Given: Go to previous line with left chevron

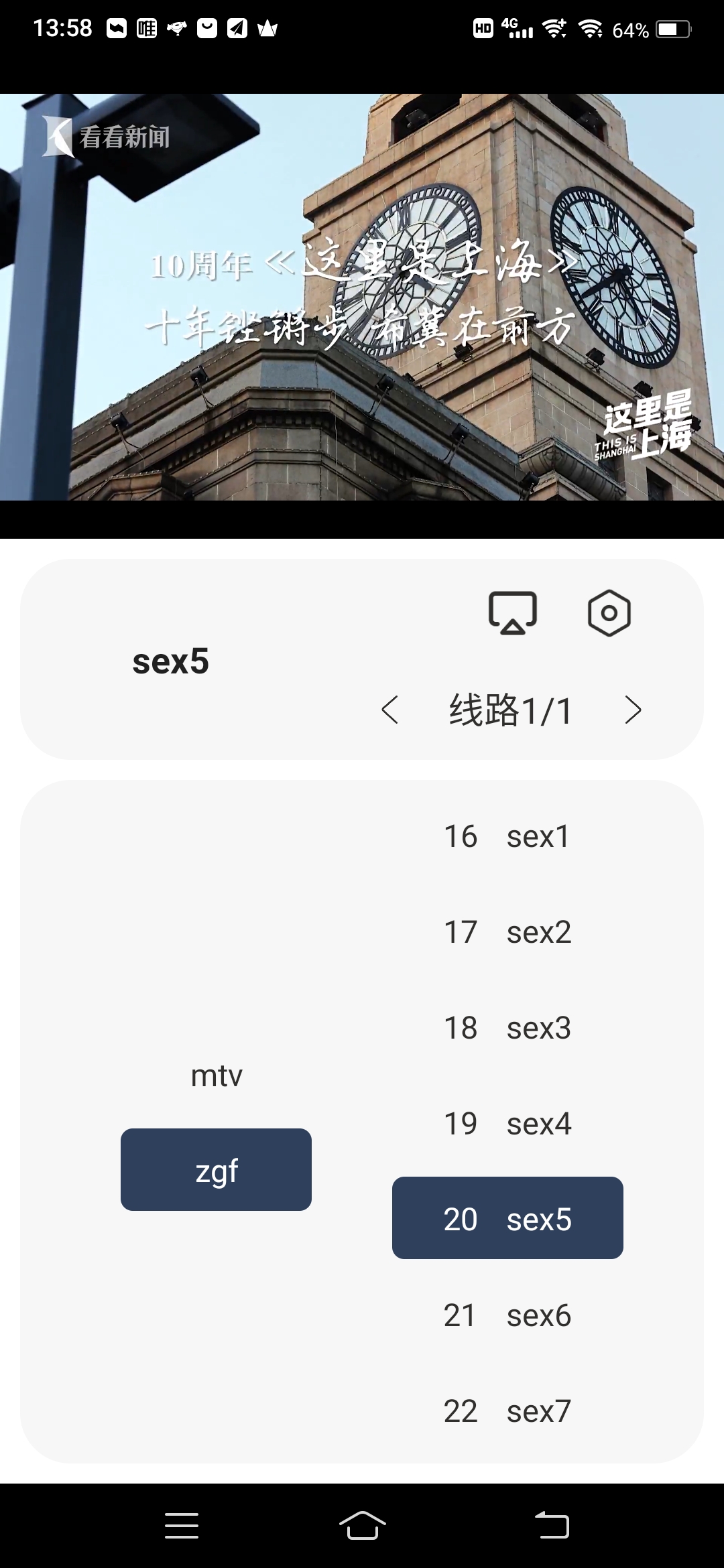Looking at the screenshot, I should pos(389,710).
